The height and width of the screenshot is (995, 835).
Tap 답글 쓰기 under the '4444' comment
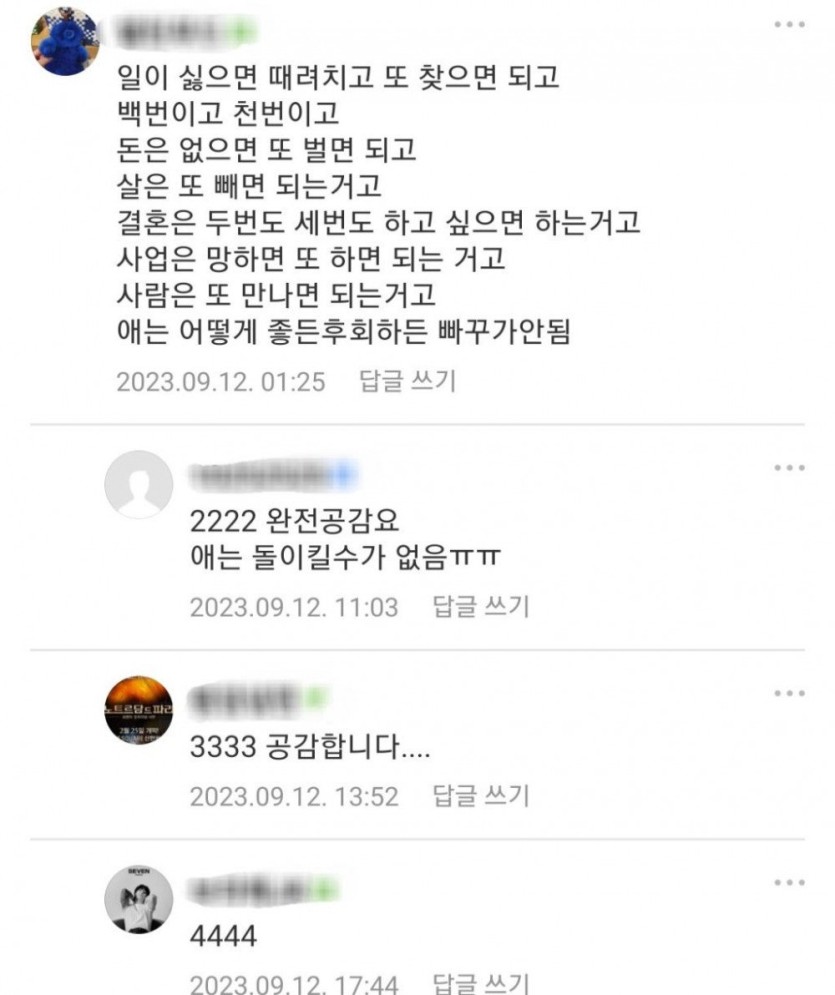(x=480, y=984)
